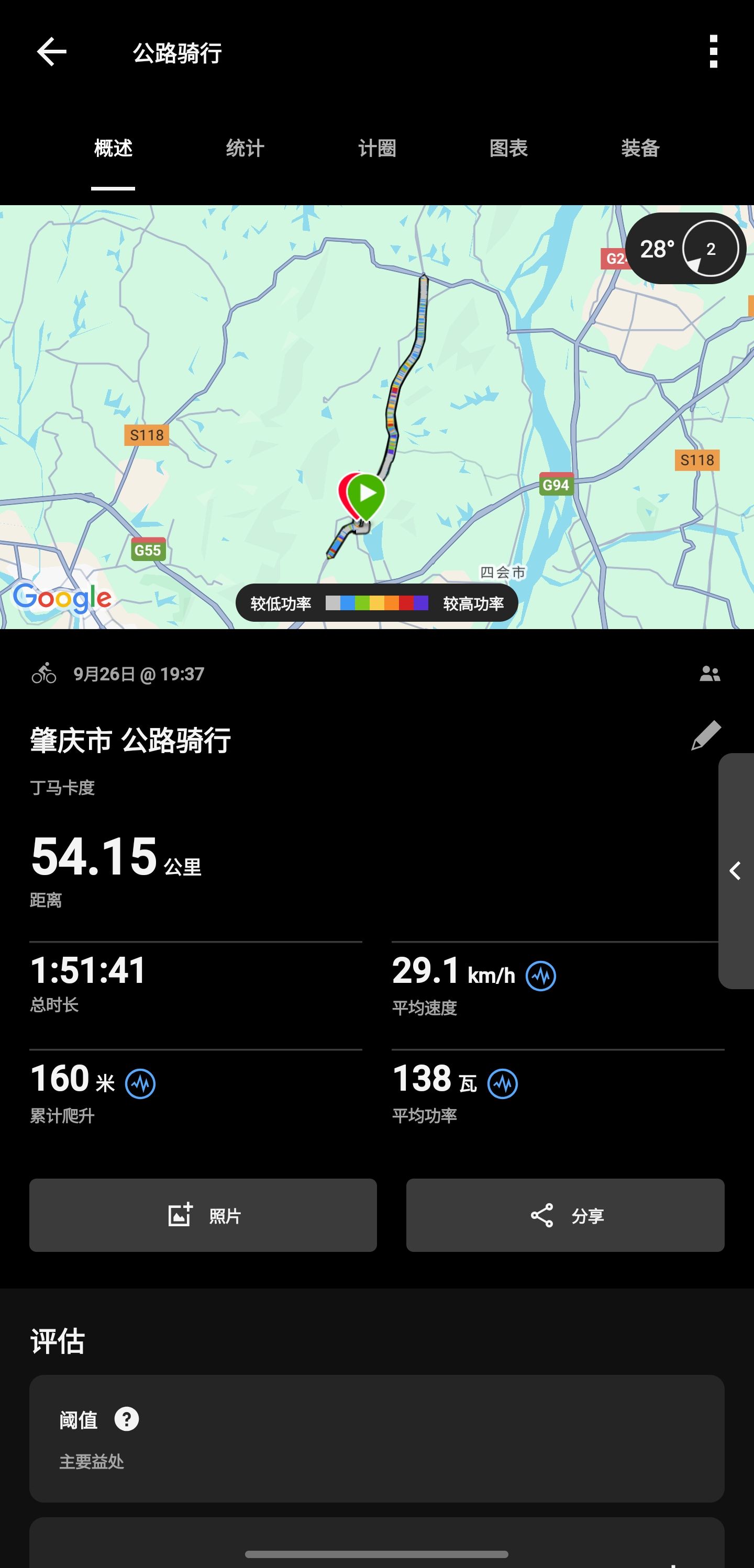This screenshot has height=1568, width=754.
Task: Open the route map in full view
Action: [377, 417]
